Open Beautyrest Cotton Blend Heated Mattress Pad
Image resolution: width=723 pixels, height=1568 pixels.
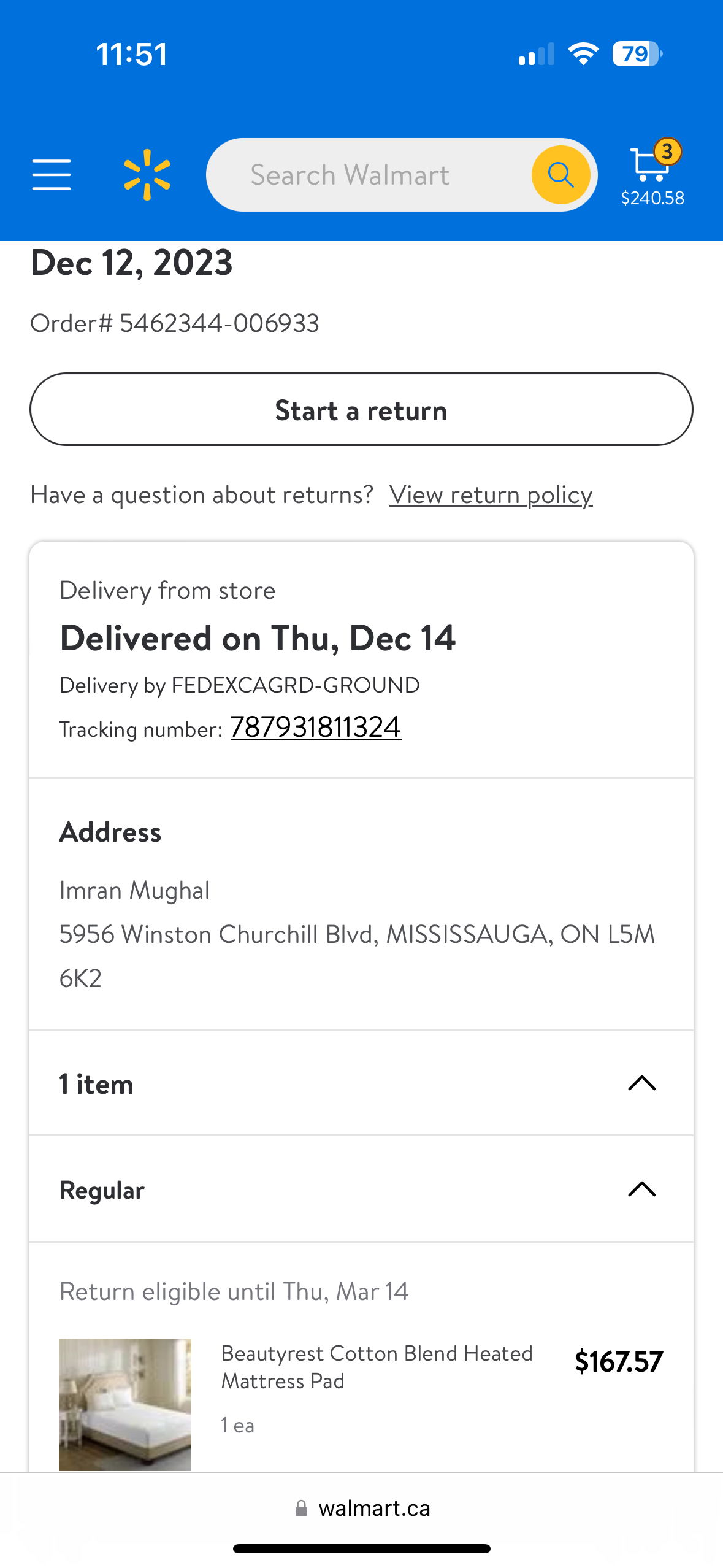pos(377,1367)
